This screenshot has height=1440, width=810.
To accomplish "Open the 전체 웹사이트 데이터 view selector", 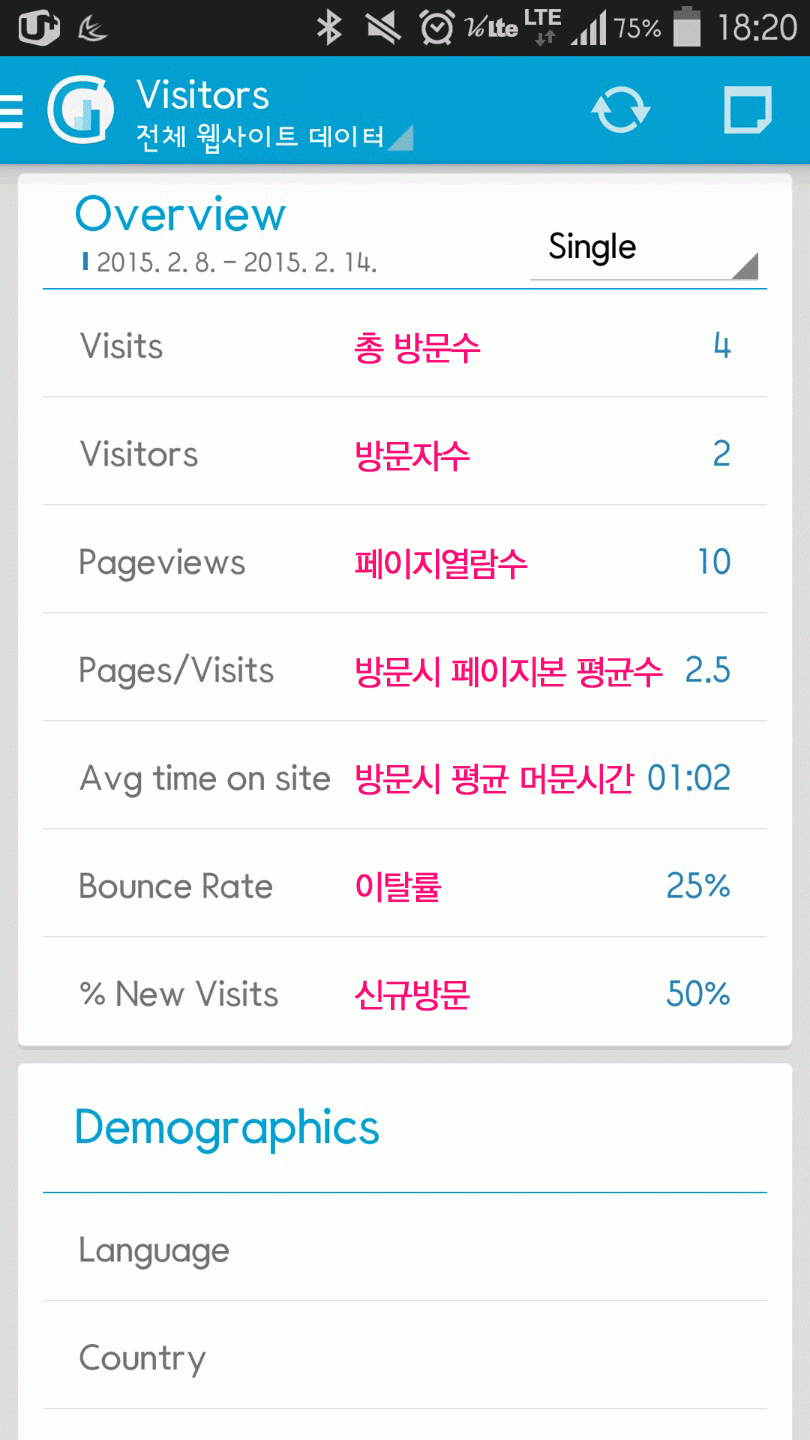I will point(273,137).
